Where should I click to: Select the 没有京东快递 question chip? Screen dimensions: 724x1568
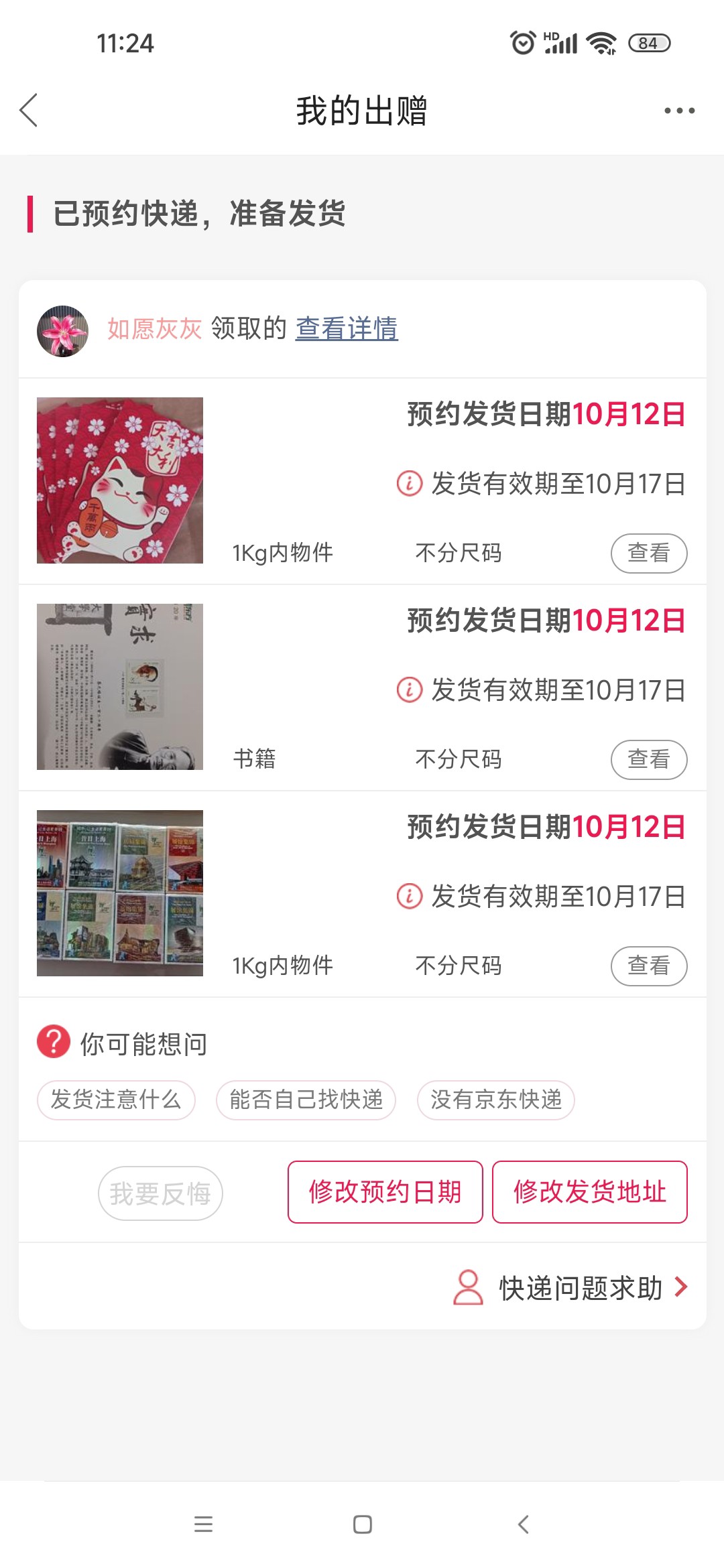point(495,1100)
